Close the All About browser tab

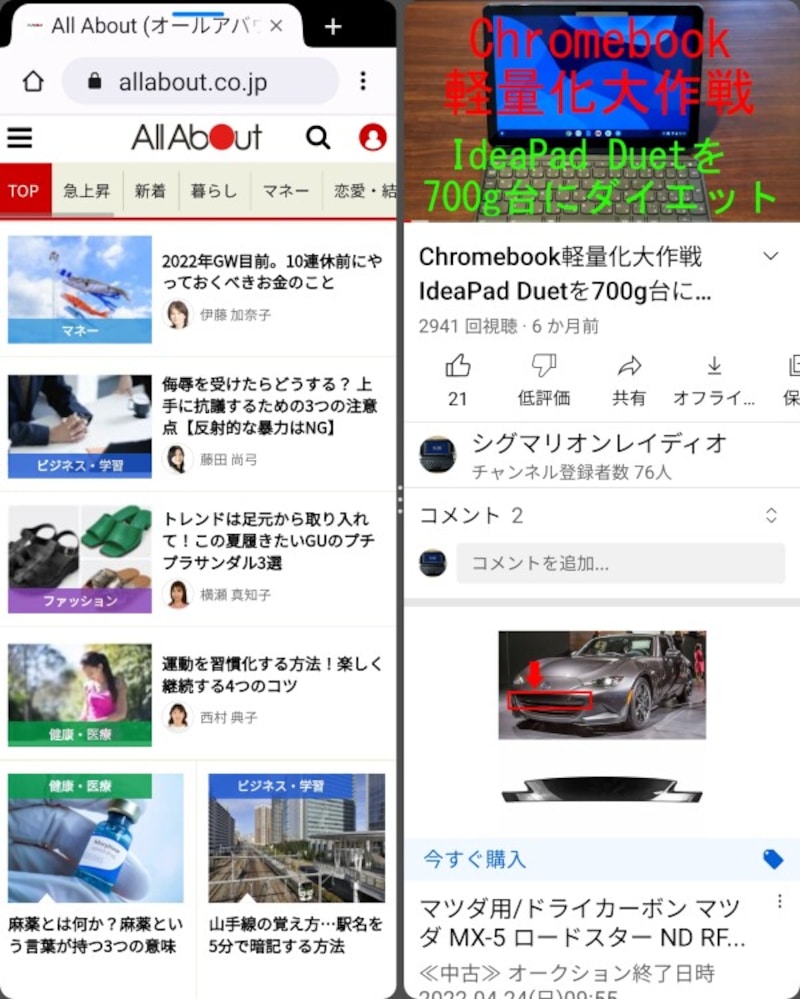tap(277, 26)
